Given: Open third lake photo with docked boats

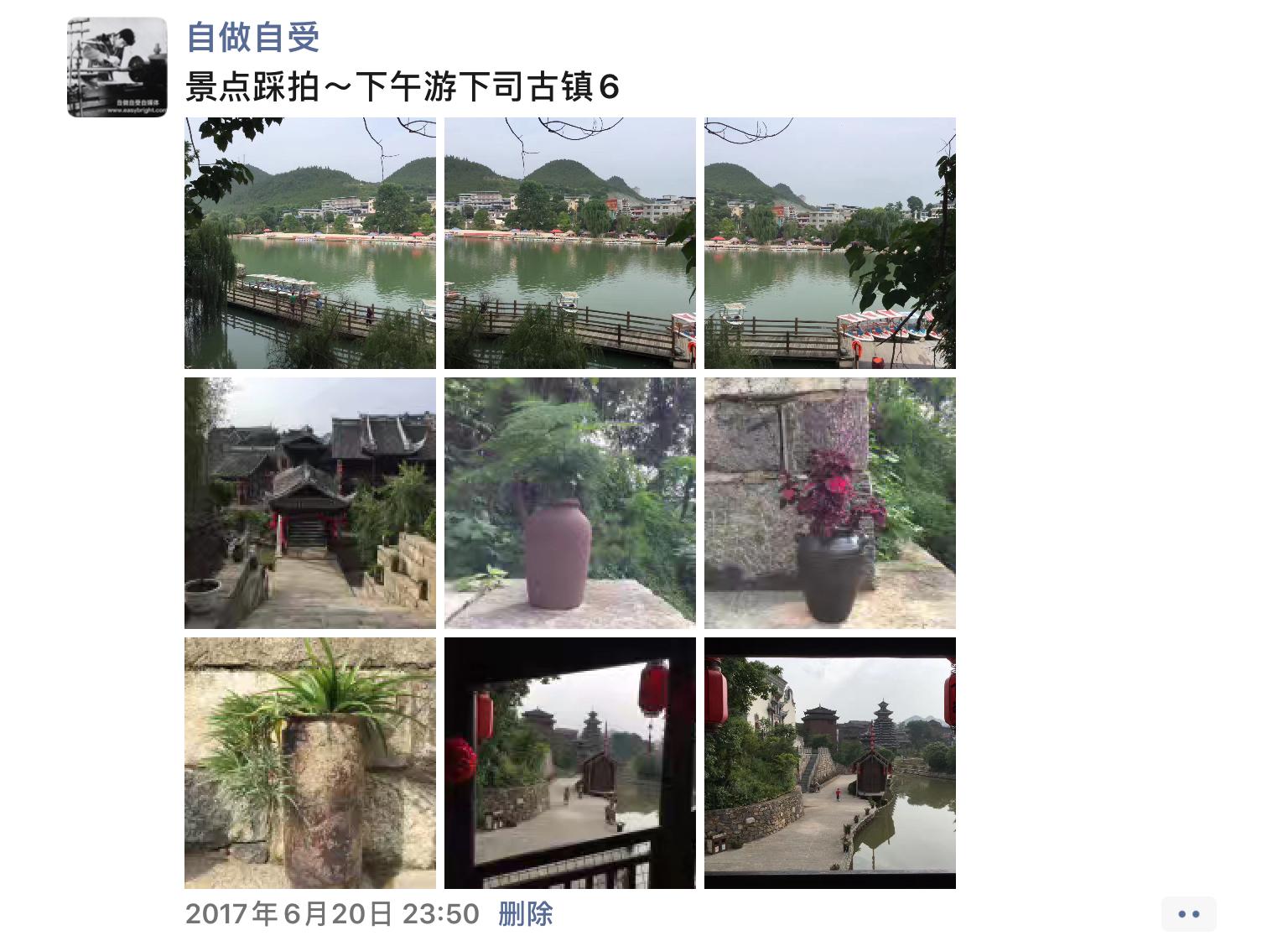Looking at the screenshot, I should [x=830, y=243].
